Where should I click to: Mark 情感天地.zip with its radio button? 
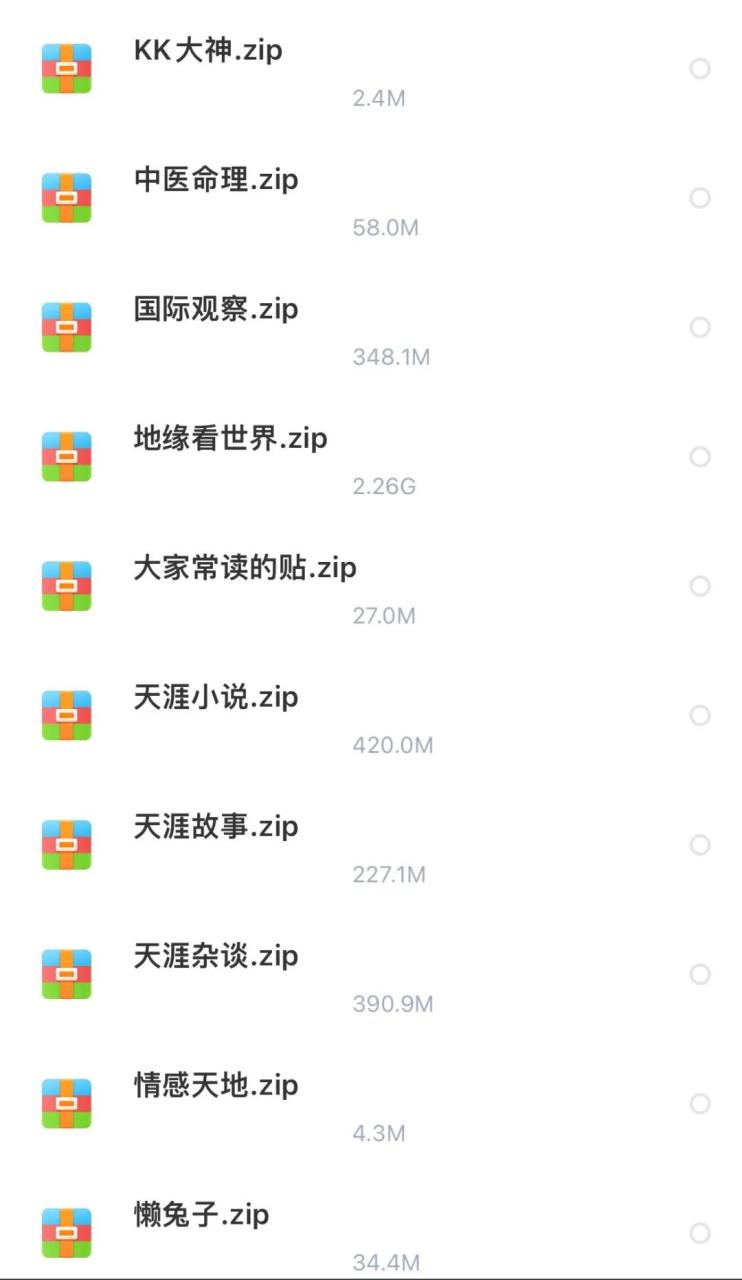tap(700, 1103)
